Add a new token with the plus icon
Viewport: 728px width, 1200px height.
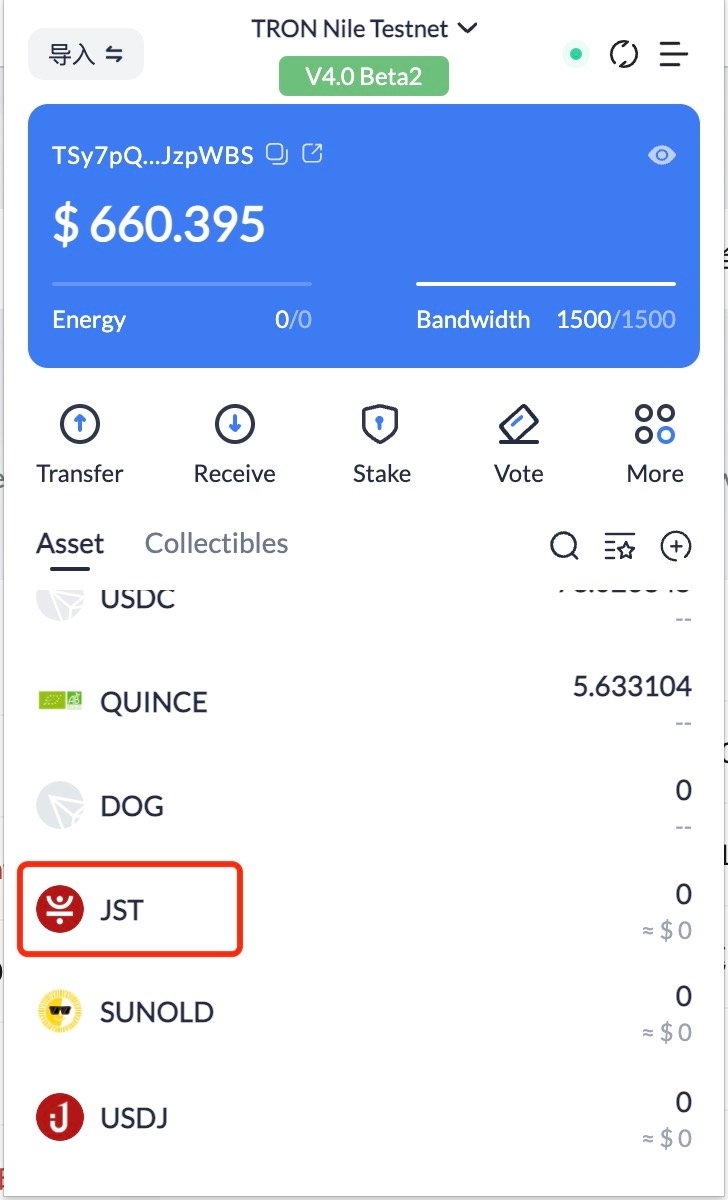[x=677, y=546]
